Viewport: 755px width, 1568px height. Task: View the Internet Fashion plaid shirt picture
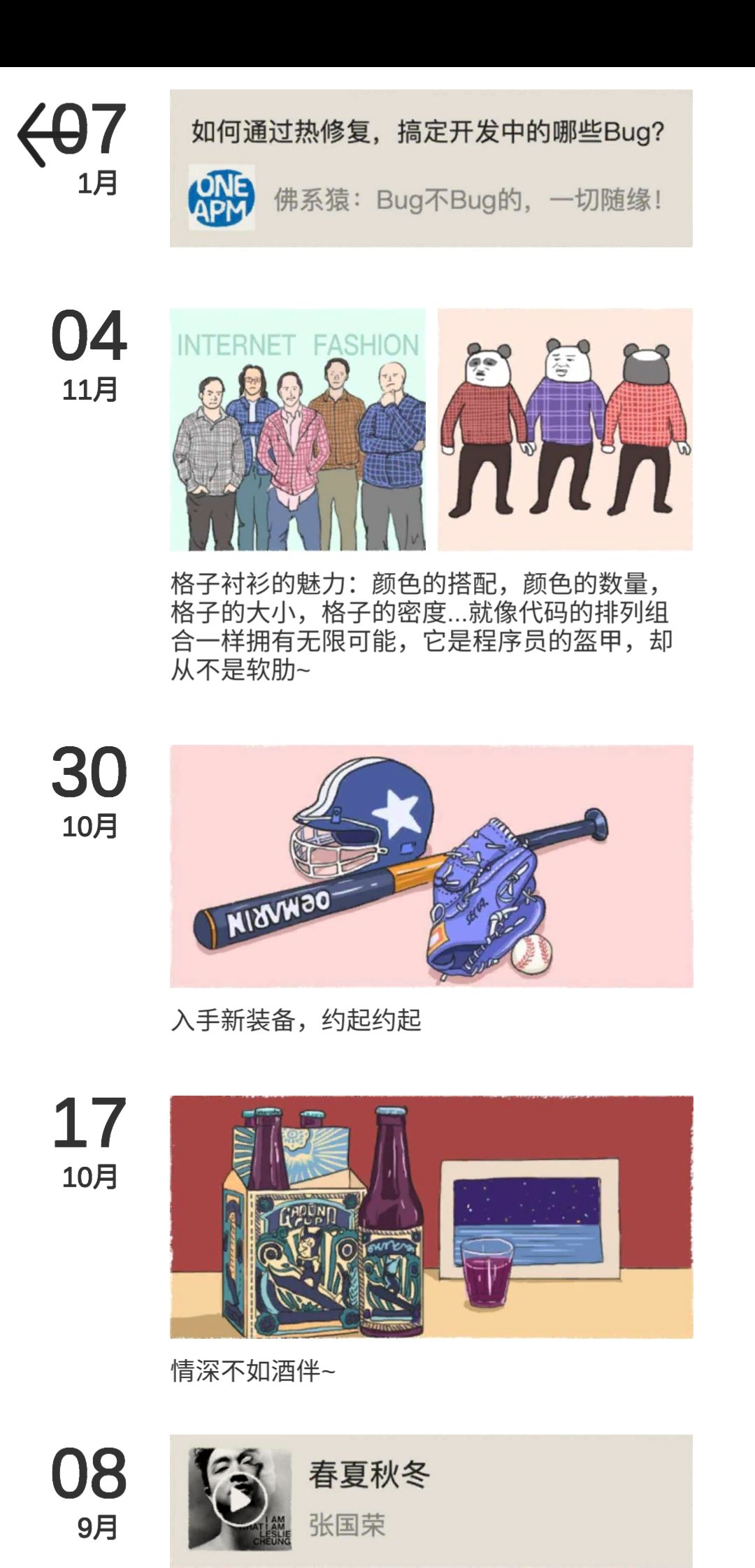(298, 430)
